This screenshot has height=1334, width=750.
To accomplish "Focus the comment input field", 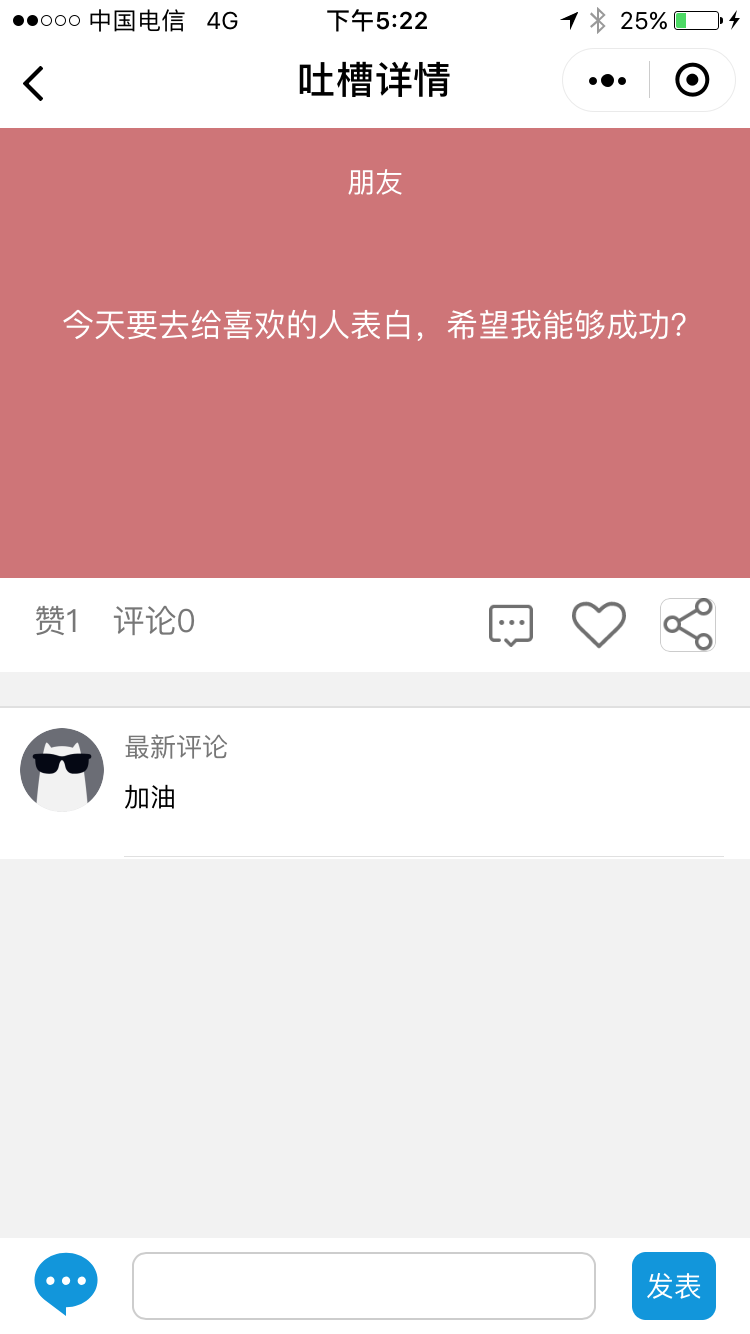I will coord(364,1286).
